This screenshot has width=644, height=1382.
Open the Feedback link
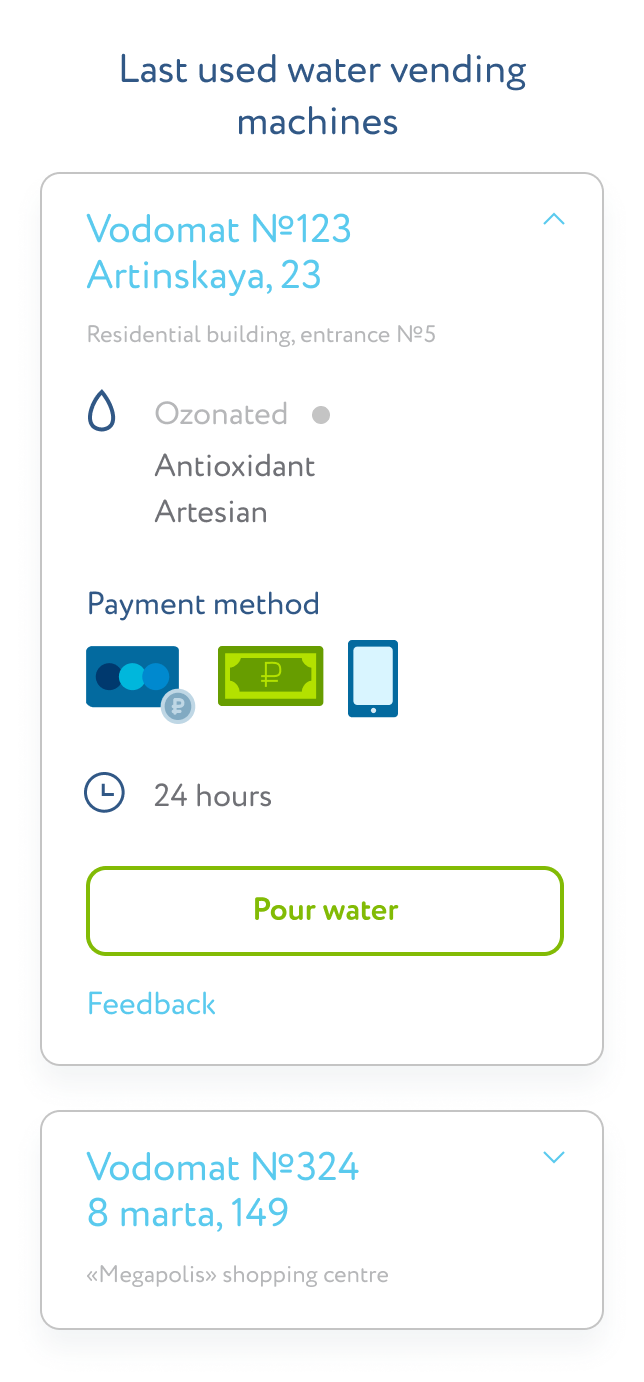point(152,1003)
